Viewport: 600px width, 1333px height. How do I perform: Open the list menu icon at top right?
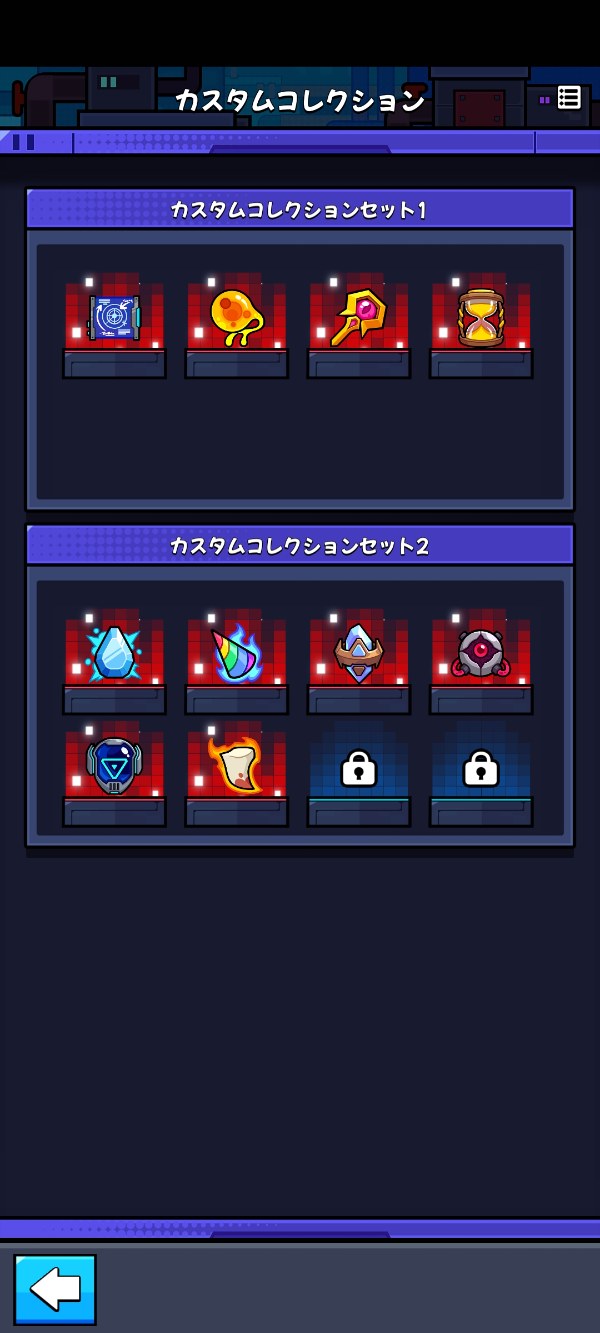(569, 98)
